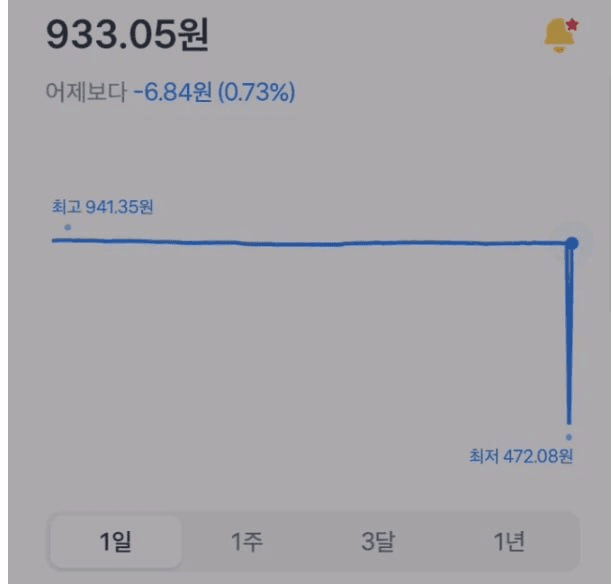Open the price alert bell
Screen dimensions: 613x584
click(x=559, y=36)
